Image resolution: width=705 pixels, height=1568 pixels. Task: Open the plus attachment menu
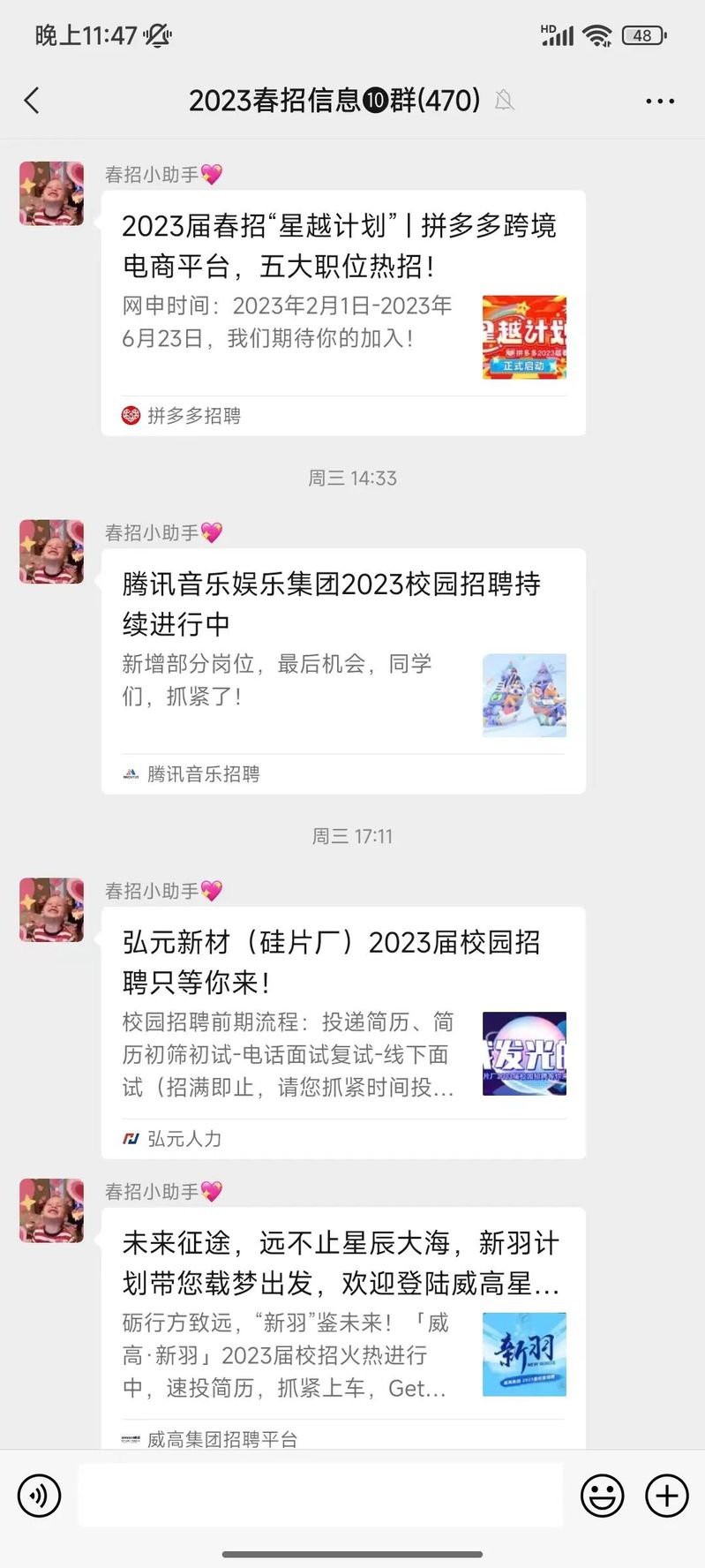pyautogui.click(x=667, y=1496)
